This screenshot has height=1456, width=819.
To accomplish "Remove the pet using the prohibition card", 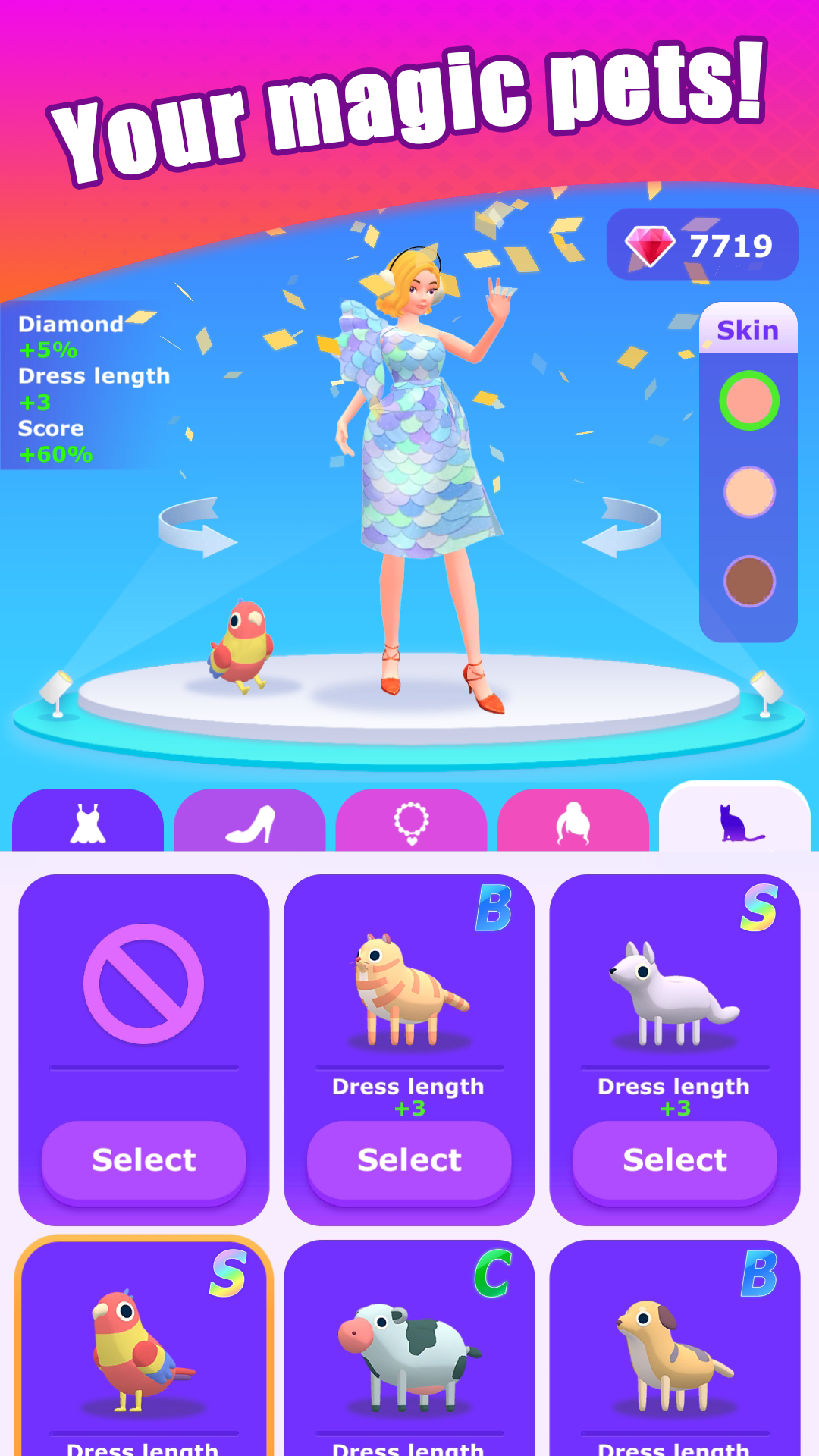I will point(144,1160).
